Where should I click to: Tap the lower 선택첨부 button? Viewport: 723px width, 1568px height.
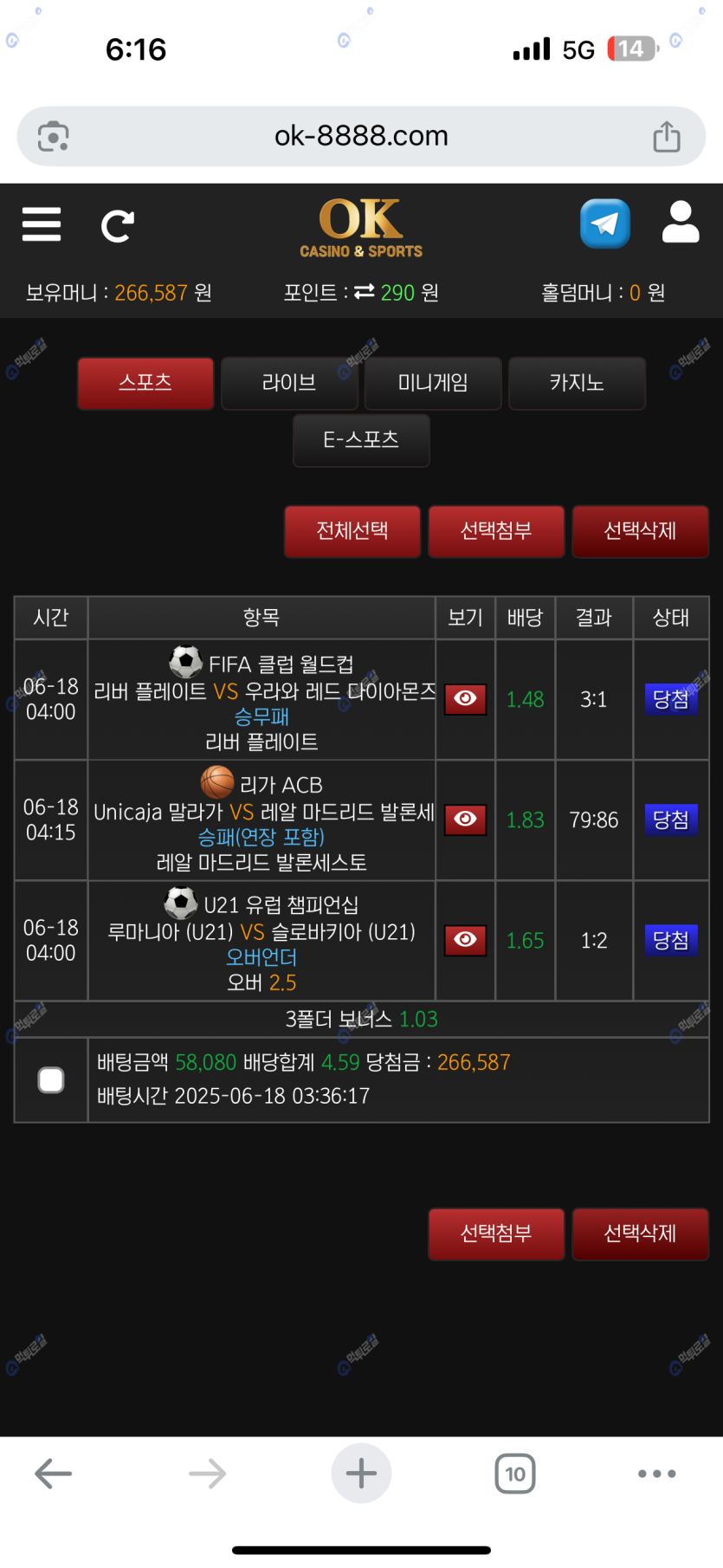tap(496, 1234)
